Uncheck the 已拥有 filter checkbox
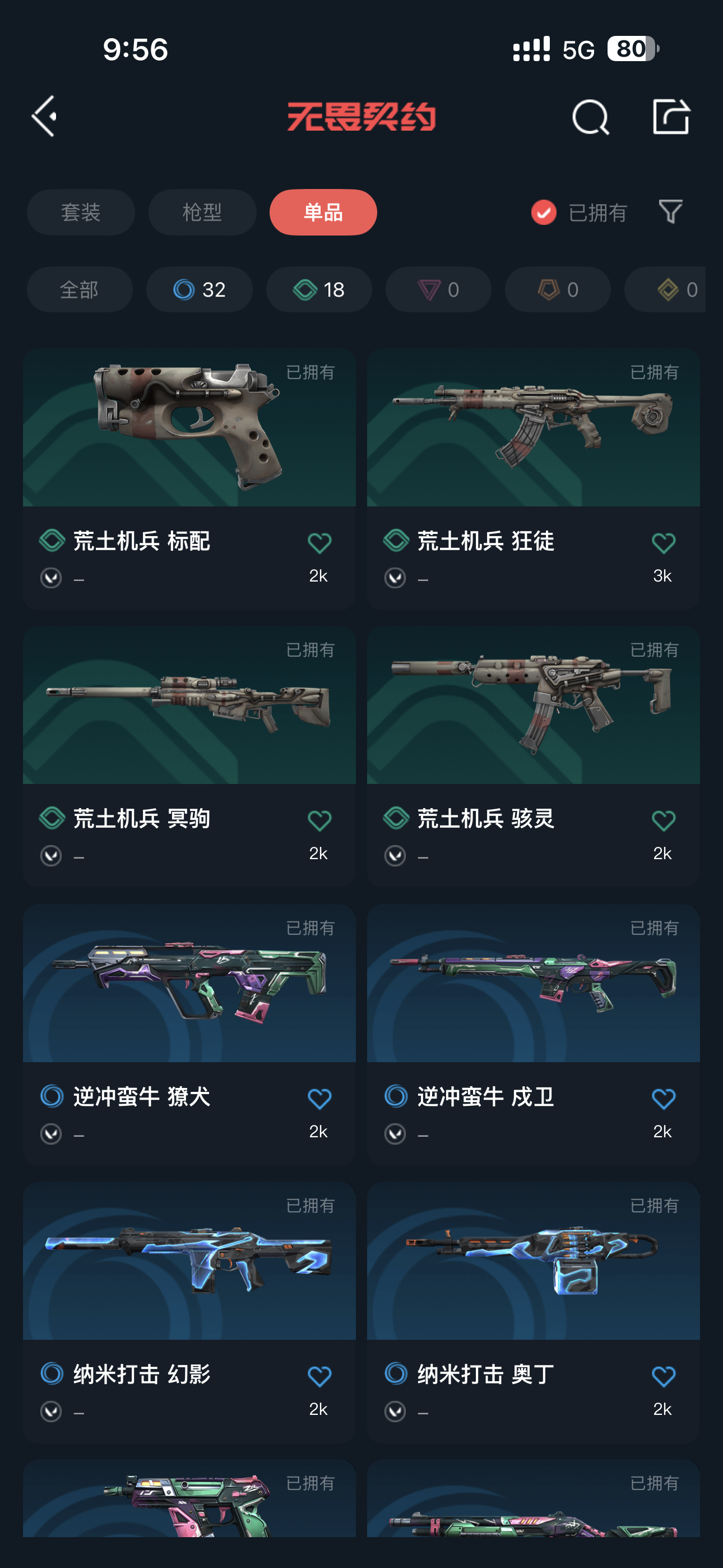The width and height of the screenshot is (723, 1568). [544, 213]
